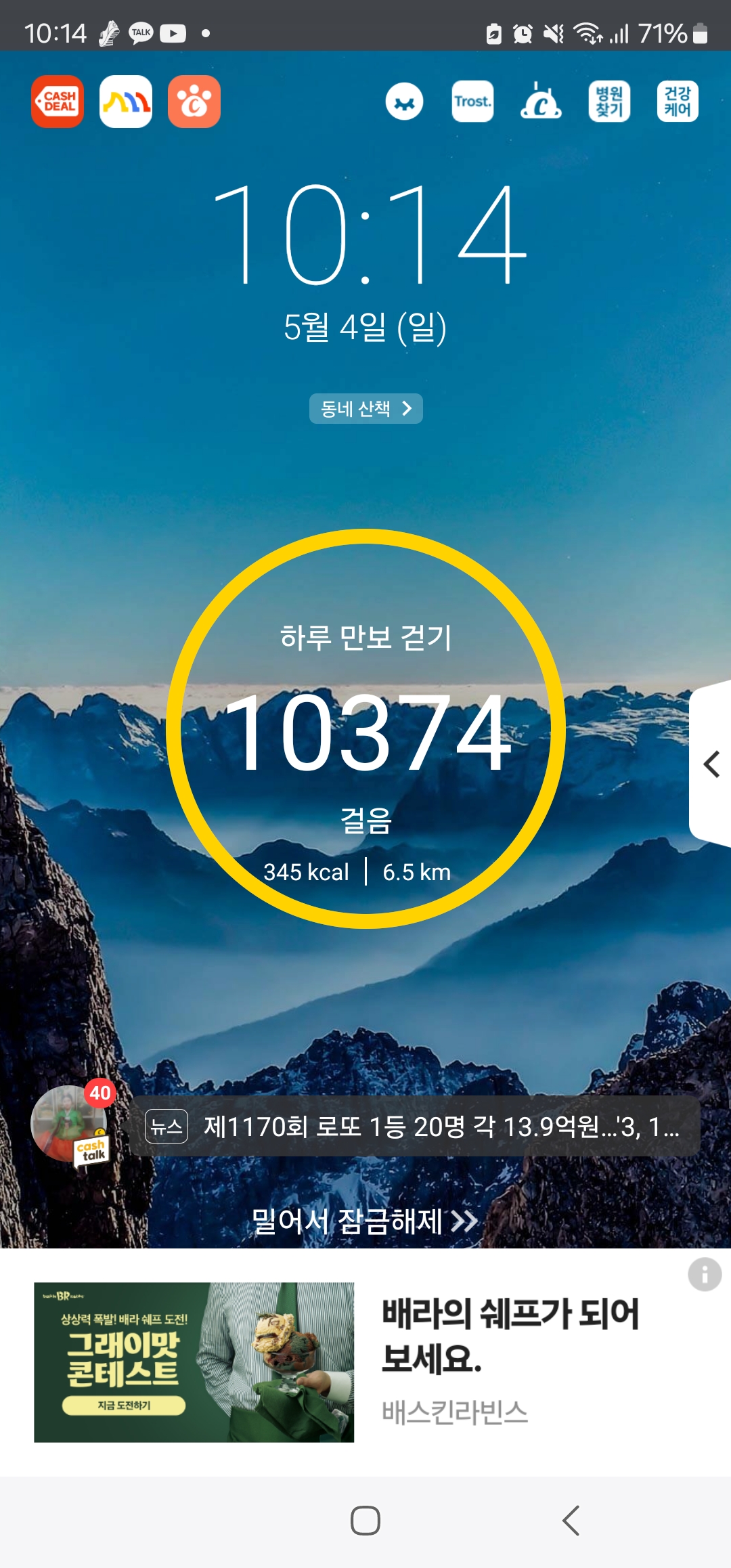Go to the home screen
The width and height of the screenshot is (731, 1568).
coord(365,1521)
